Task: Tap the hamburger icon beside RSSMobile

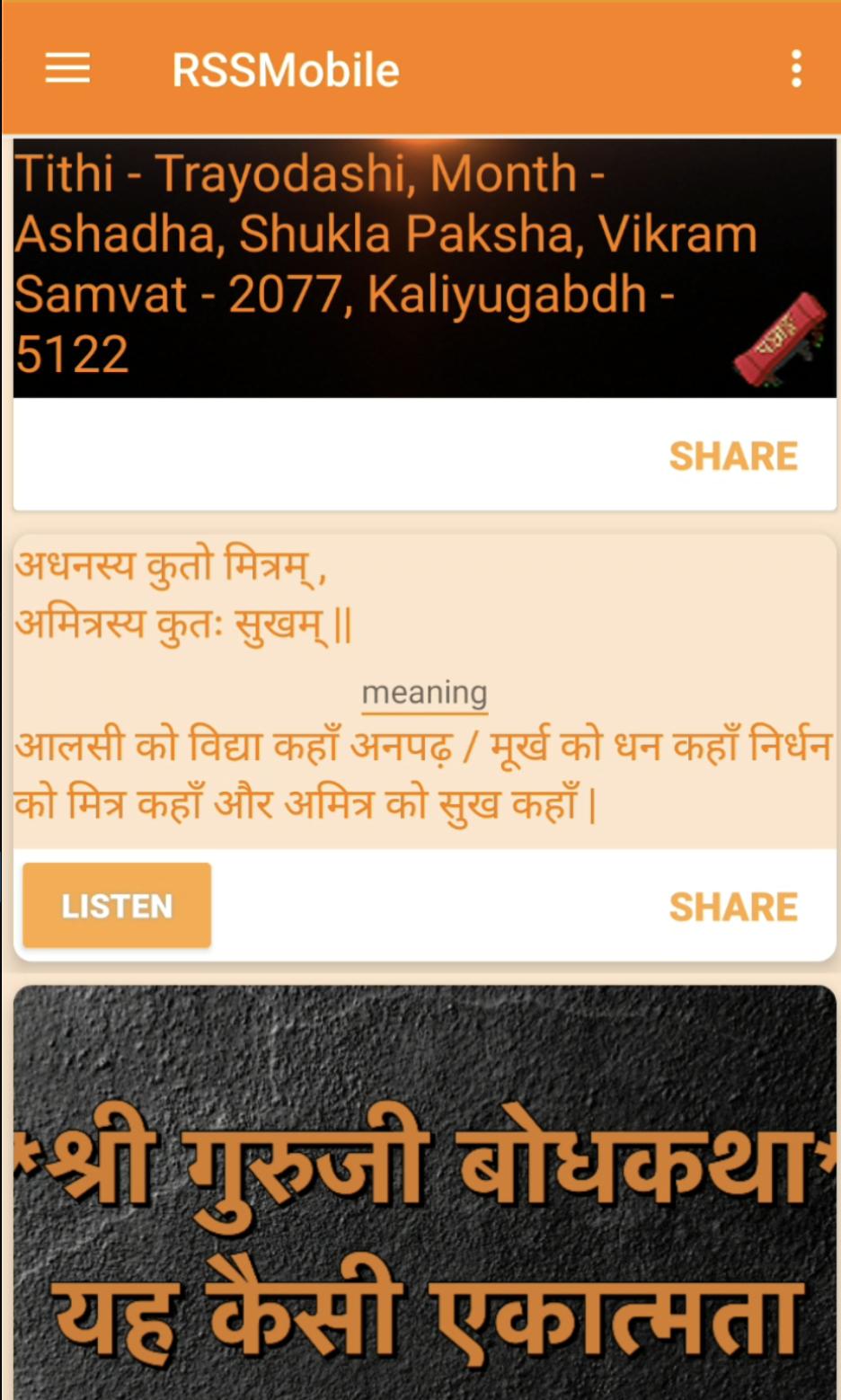Action: point(66,69)
